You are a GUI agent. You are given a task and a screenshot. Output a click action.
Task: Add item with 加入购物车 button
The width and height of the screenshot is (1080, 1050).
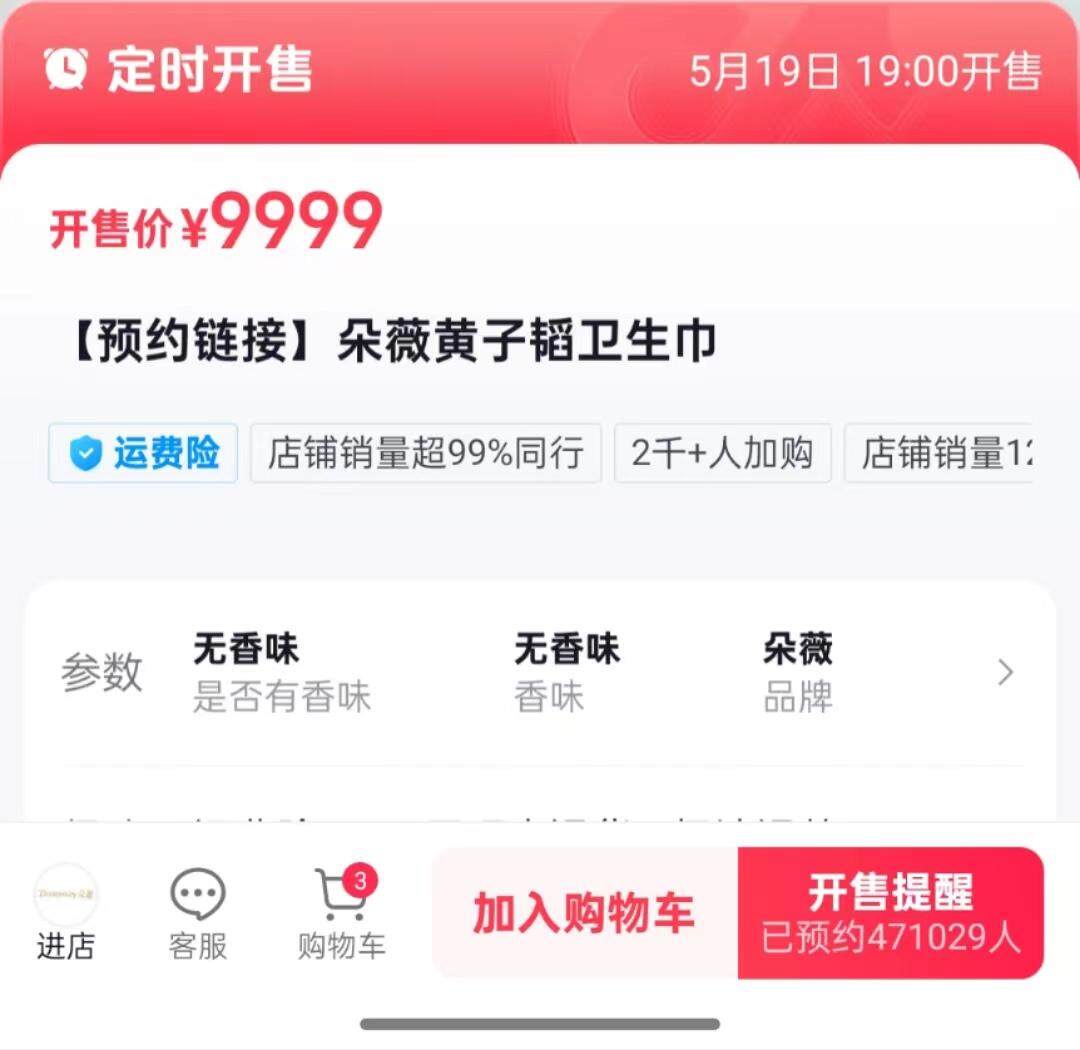[x=584, y=913]
